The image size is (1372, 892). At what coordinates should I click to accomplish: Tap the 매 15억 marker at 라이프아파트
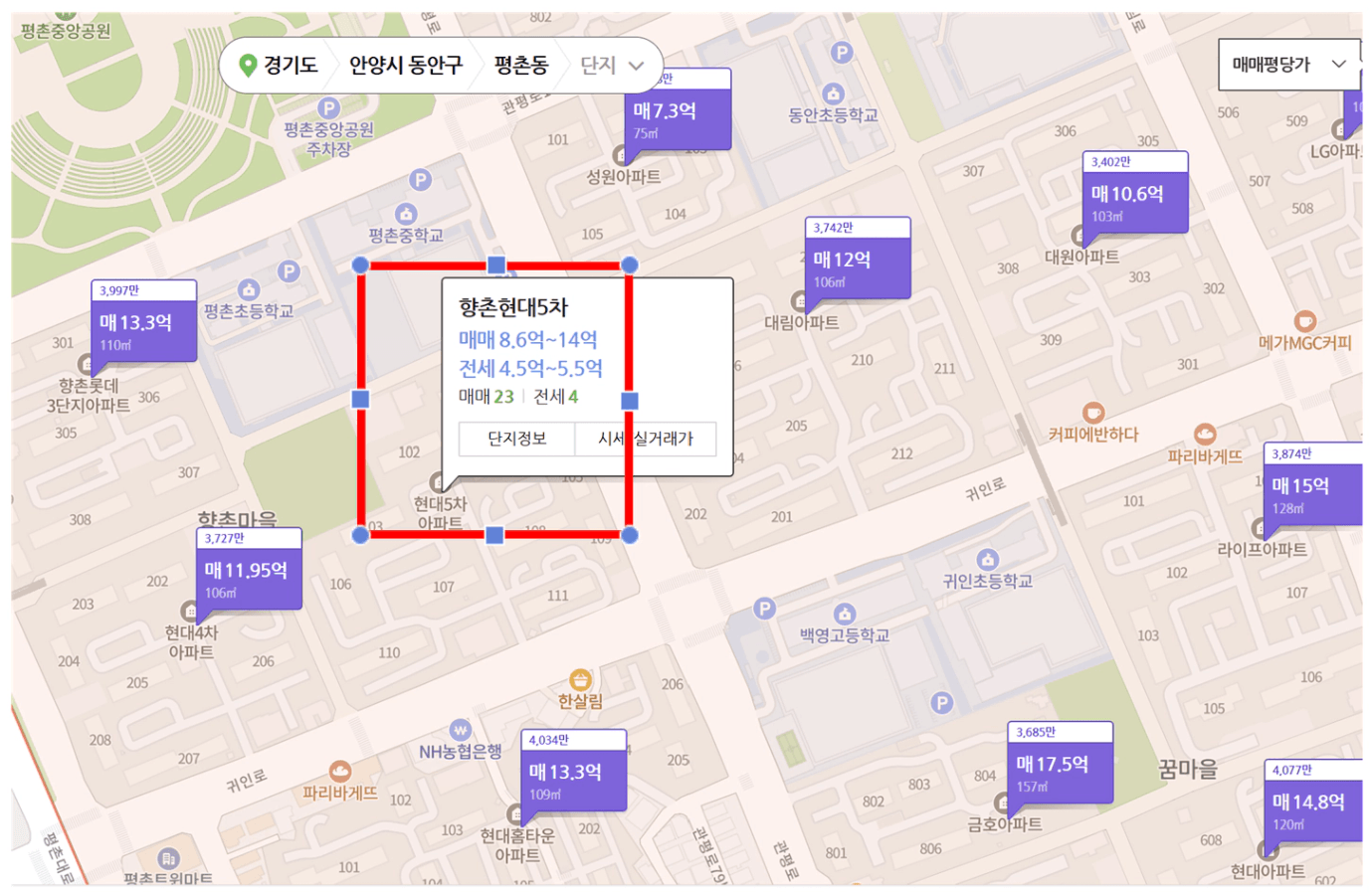1313,485
